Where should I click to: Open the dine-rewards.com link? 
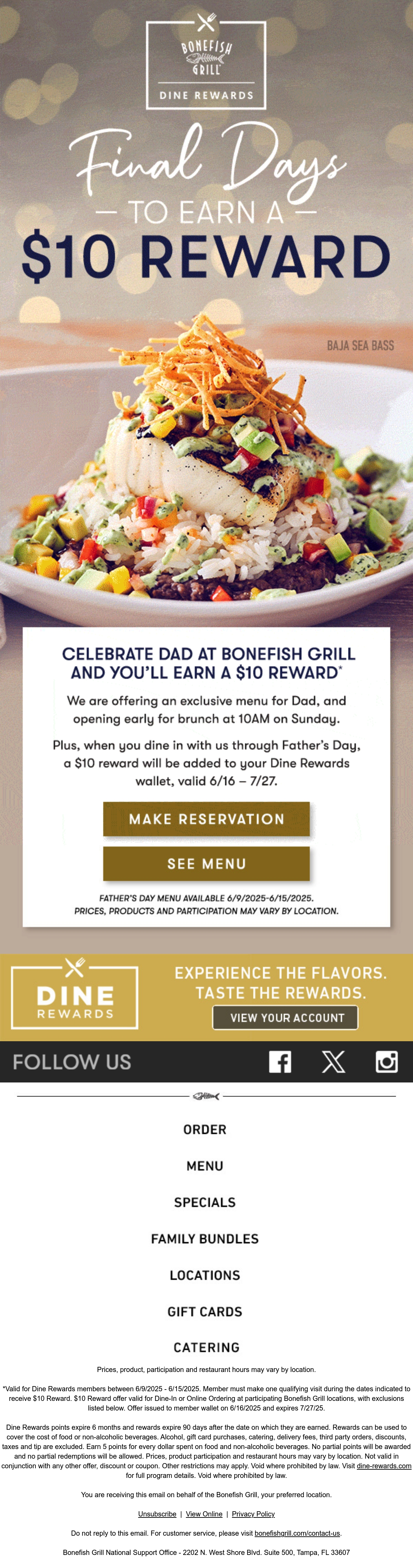384,1466
